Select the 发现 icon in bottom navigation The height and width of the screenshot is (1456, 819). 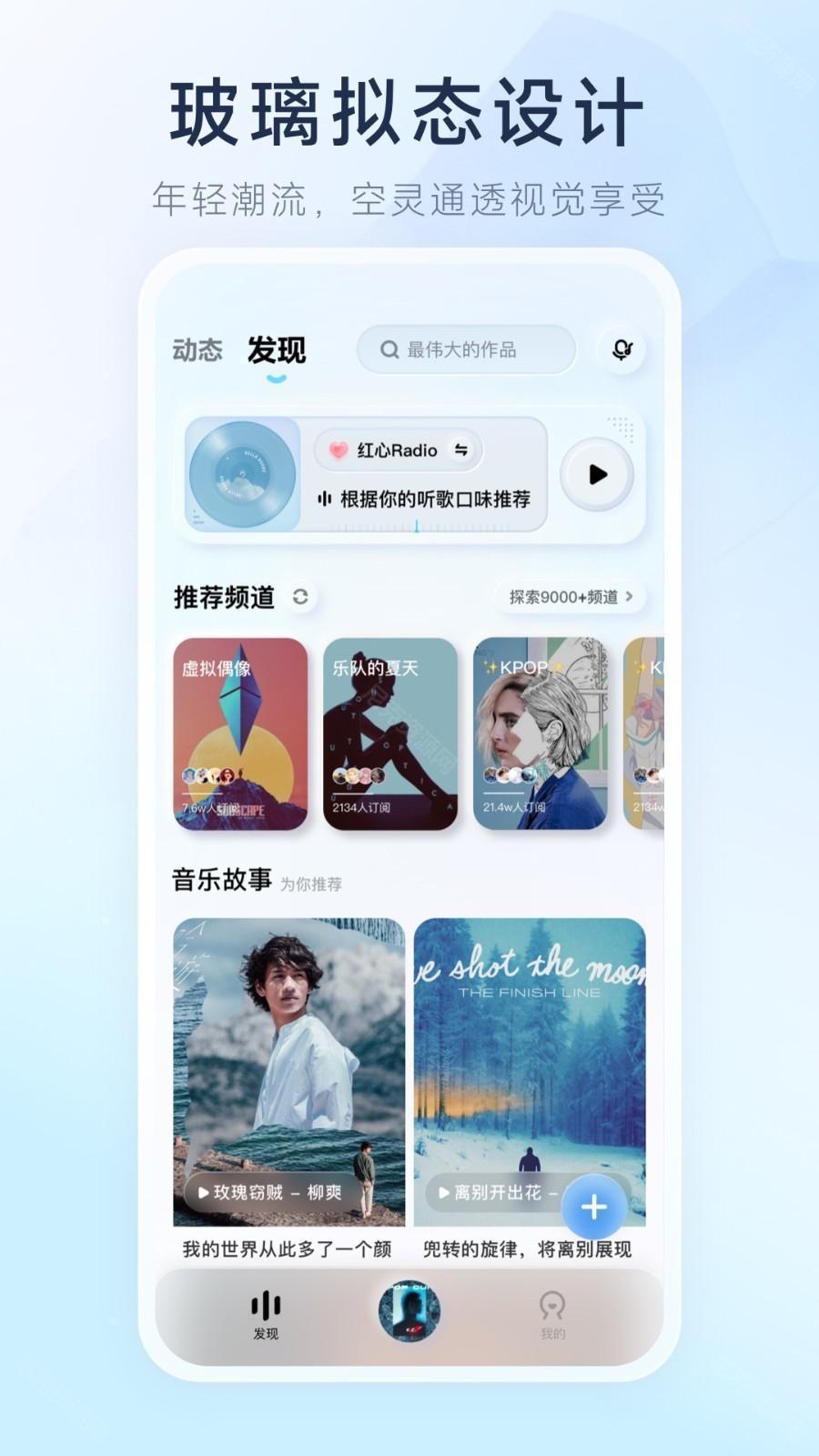(x=265, y=1308)
